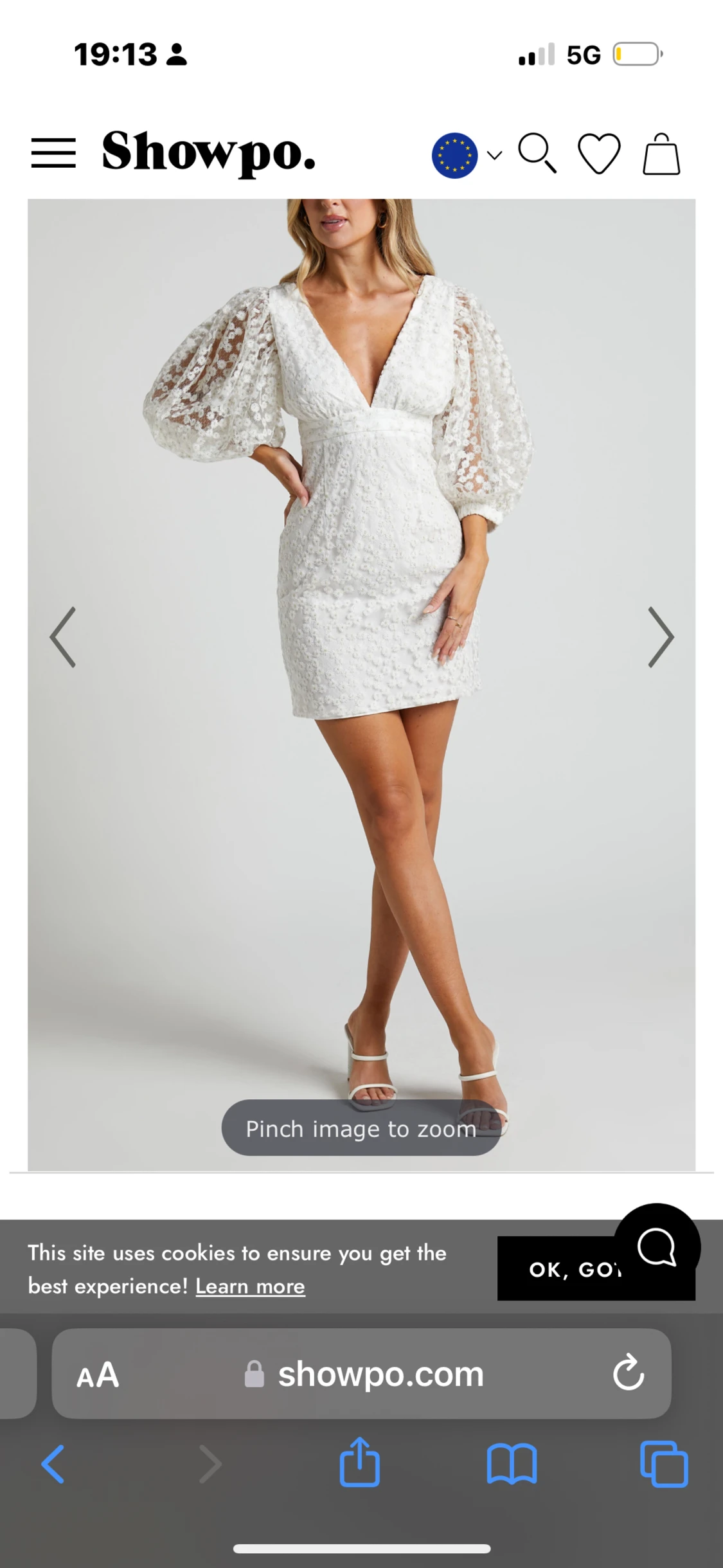
Task: Open the AA reader options
Action: (98, 1375)
